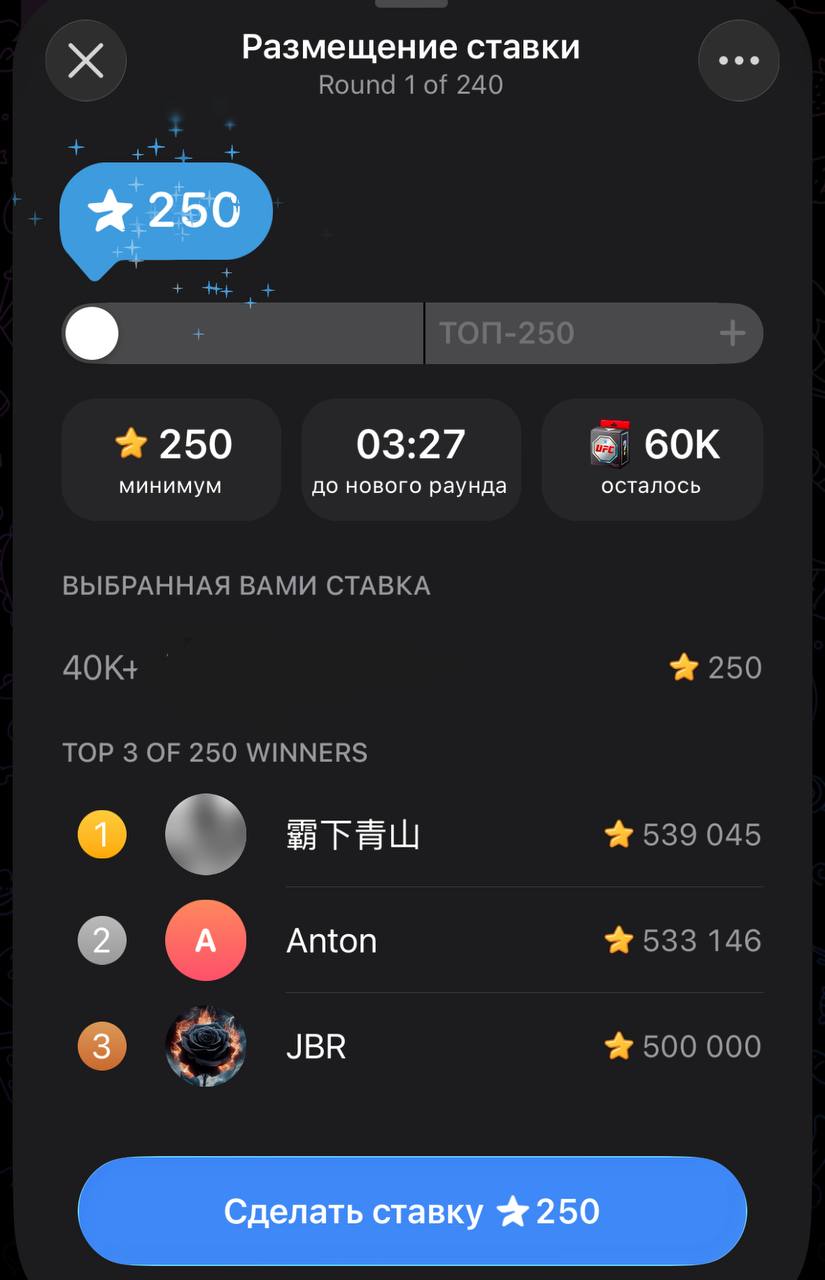
Task: Open the three-dot options menu
Action: coord(739,61)
